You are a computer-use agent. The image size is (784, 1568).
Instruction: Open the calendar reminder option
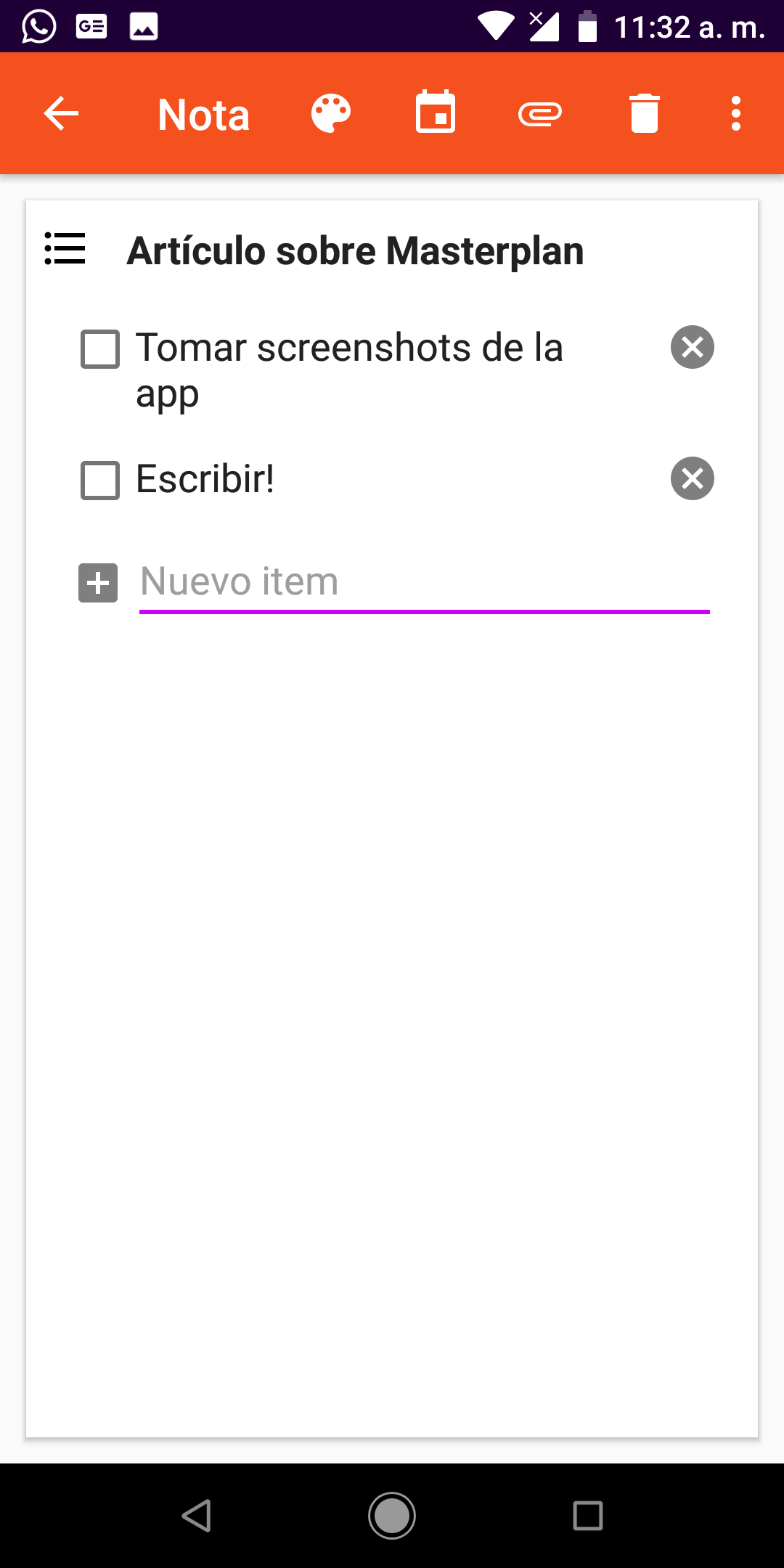(436, 113)
